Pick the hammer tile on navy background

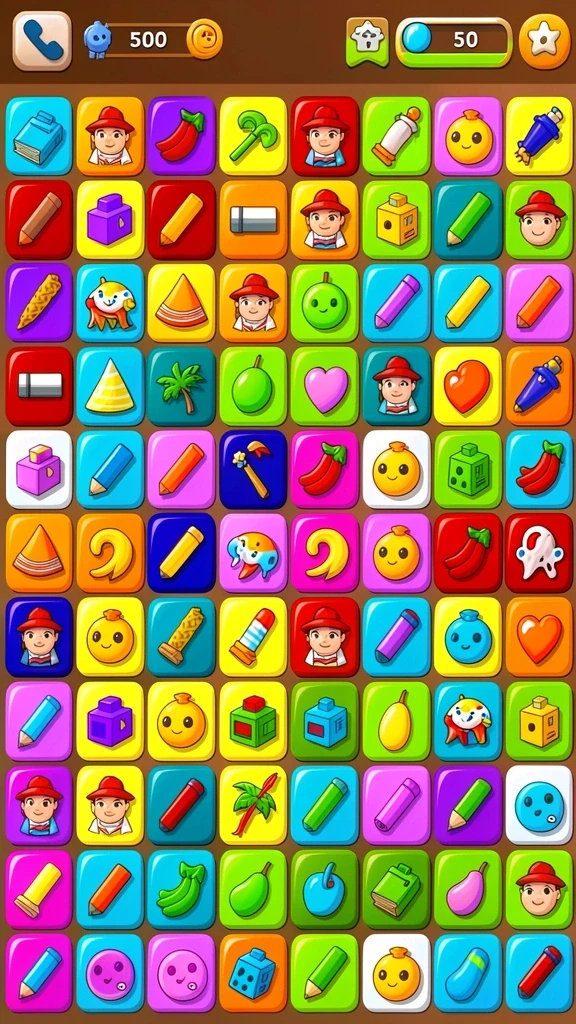[x=253, y=470]
